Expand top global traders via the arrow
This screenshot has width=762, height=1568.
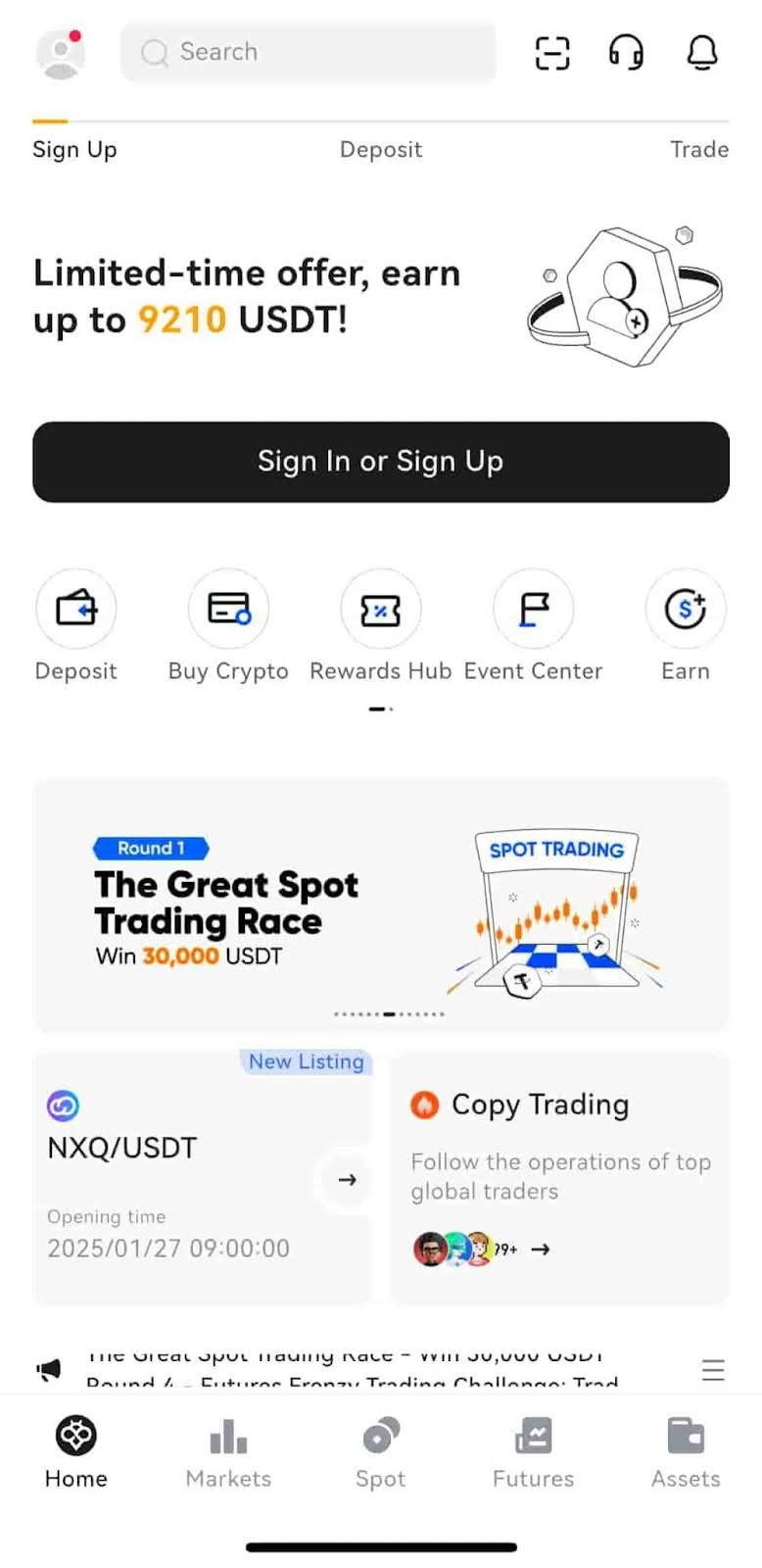540,1249
